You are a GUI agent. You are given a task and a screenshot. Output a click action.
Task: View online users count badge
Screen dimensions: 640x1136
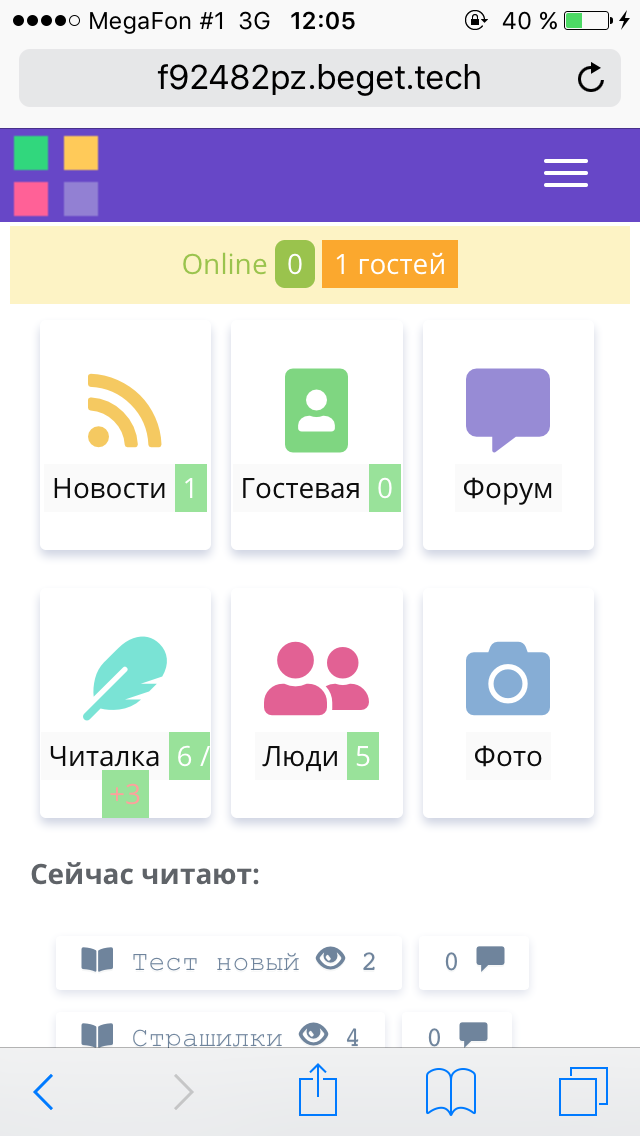click(x=295, y=264)
